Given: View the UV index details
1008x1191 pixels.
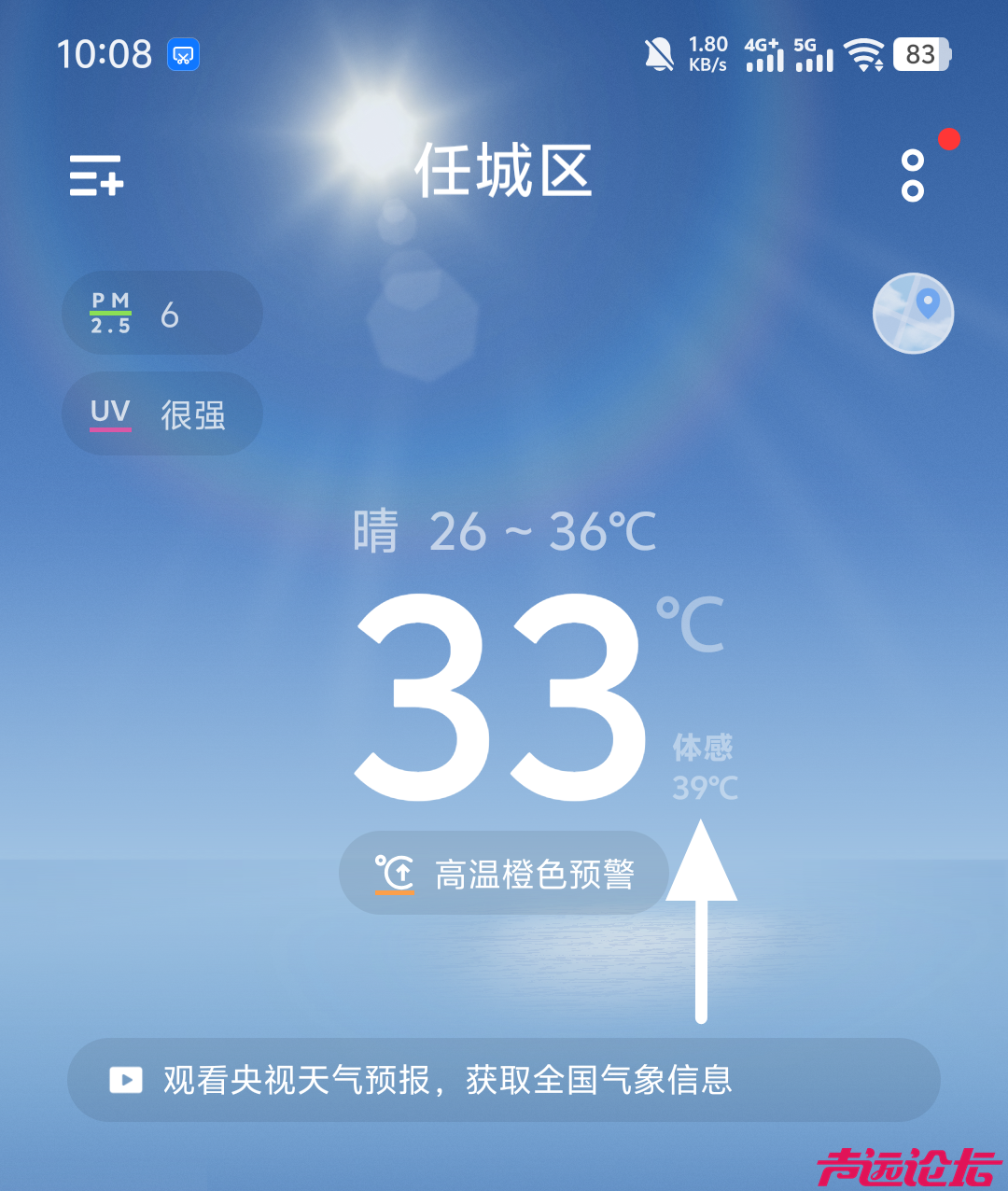Looking at the screenshot, I should pyautogui.click(x=161, y=414).
